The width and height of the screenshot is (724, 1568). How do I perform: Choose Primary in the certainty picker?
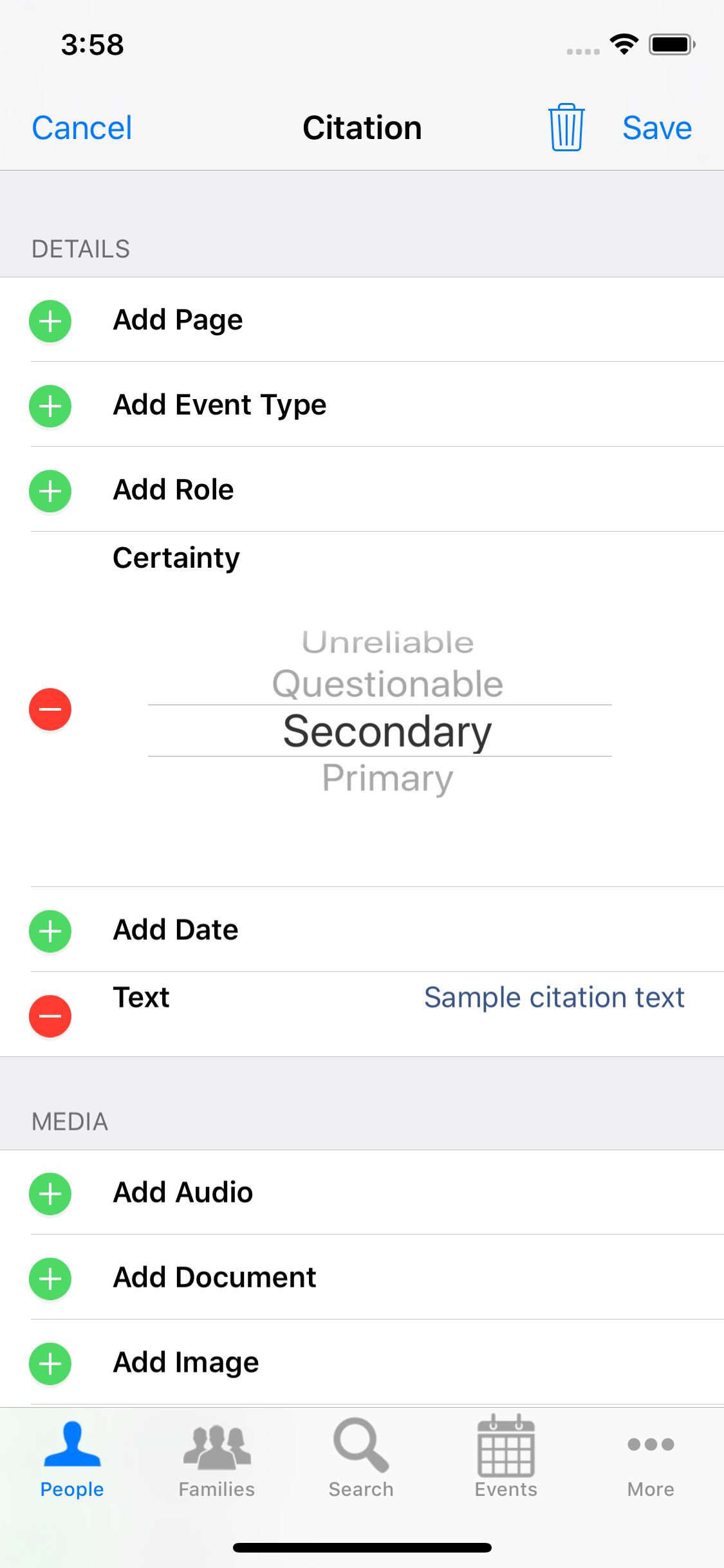tap(387, 779)
